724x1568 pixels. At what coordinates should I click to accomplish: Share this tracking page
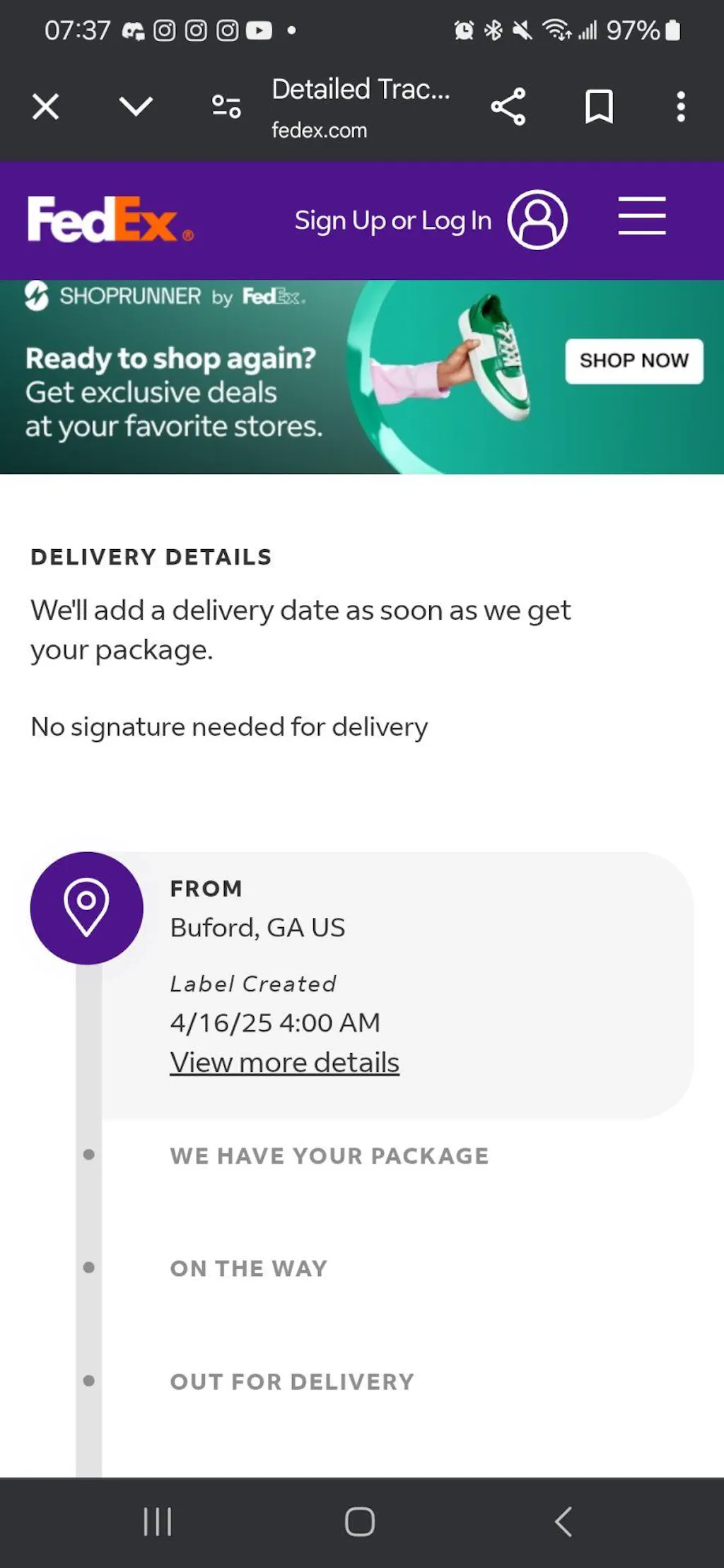pos(508,107)
